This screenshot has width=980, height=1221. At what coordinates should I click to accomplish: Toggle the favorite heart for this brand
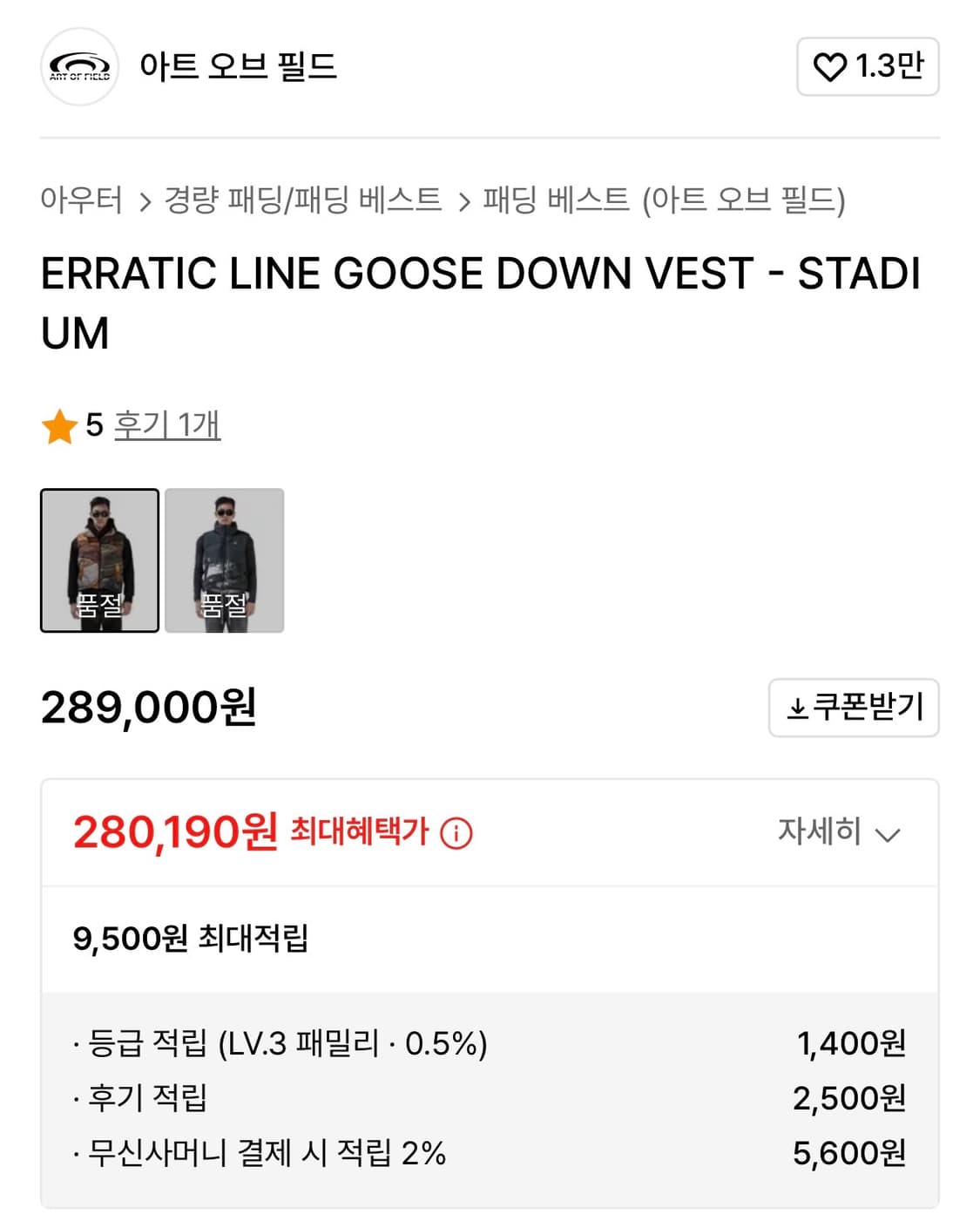coord(832,66)
